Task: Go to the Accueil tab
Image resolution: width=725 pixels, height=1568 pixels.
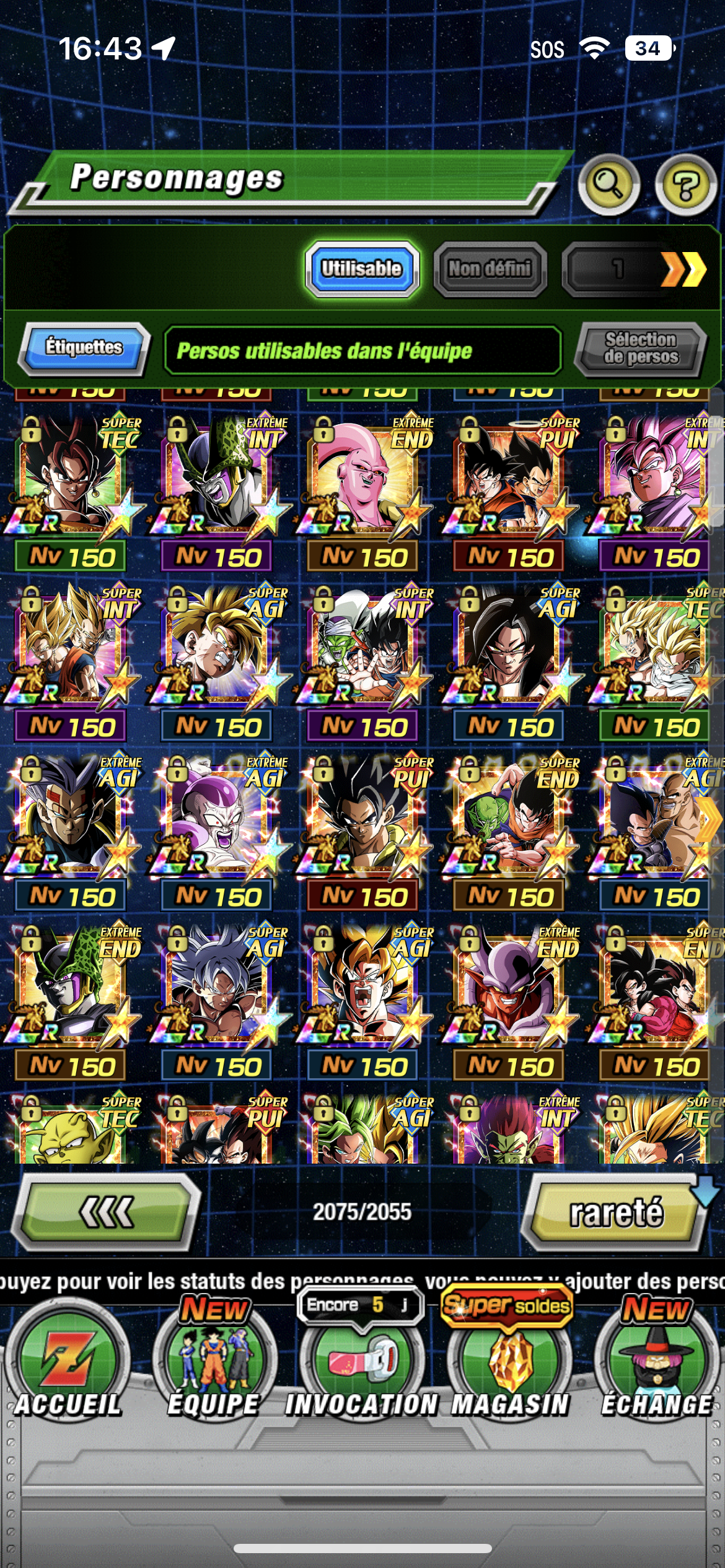Action: [x=68, y=1369]
